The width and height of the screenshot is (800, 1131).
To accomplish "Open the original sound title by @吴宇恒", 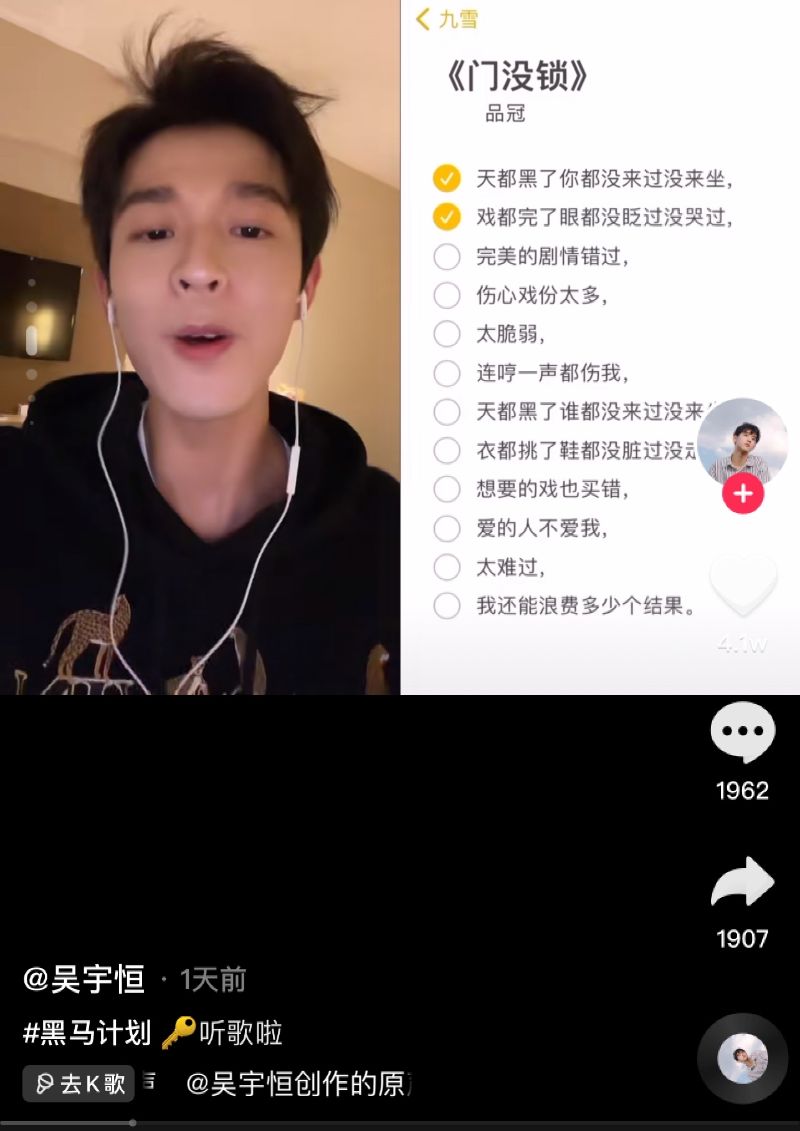I will (300, 1084).
